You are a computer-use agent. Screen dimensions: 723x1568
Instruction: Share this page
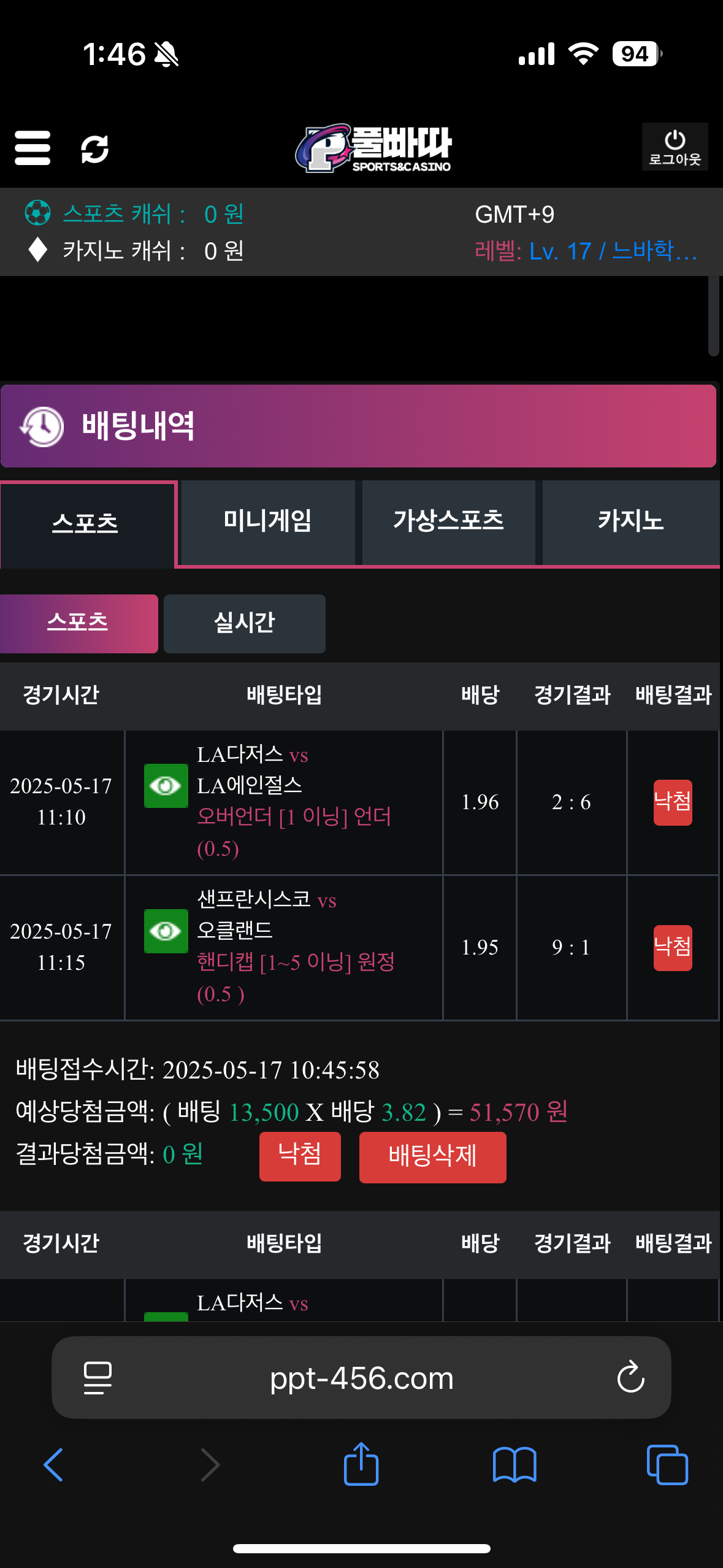[x=361, y=1465]
